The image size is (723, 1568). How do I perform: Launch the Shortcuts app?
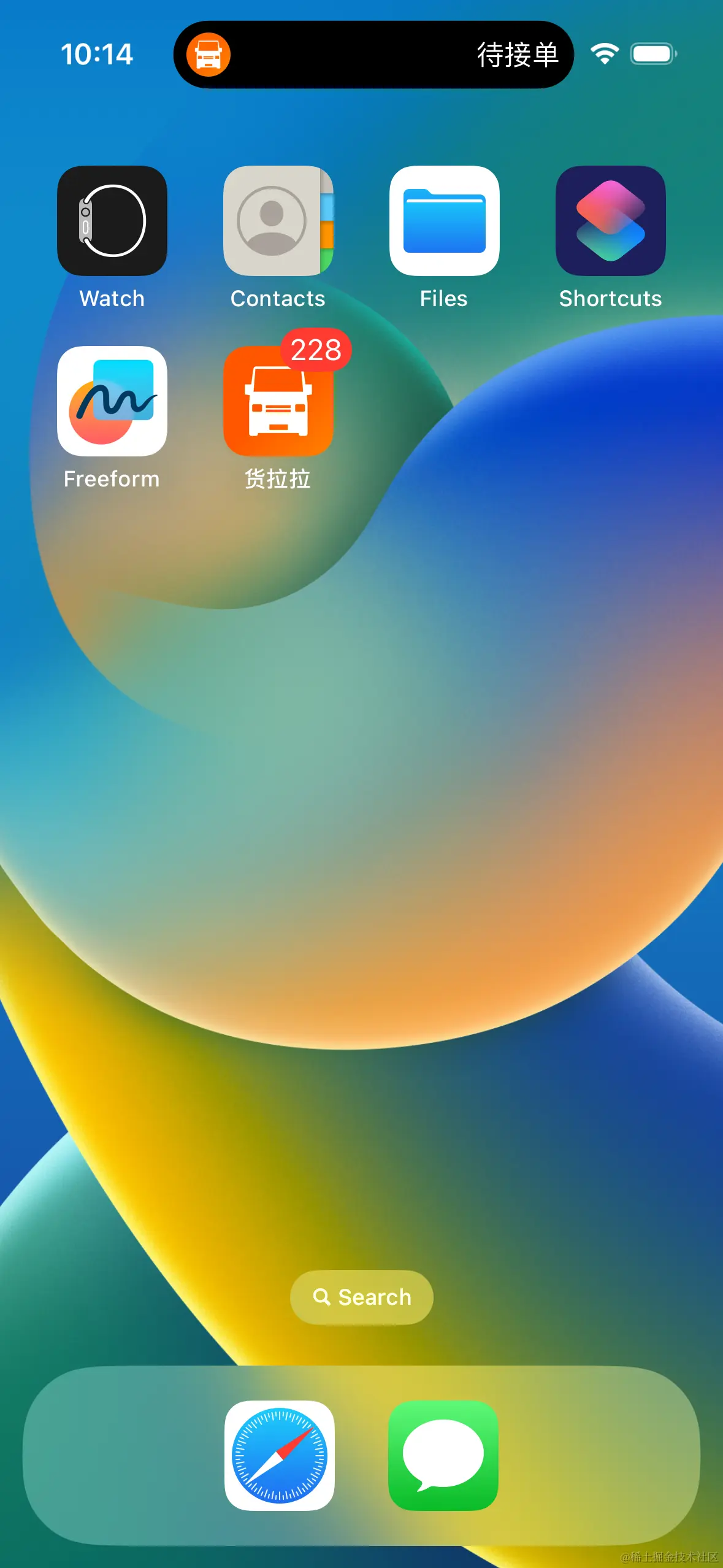tap(610, 221)
